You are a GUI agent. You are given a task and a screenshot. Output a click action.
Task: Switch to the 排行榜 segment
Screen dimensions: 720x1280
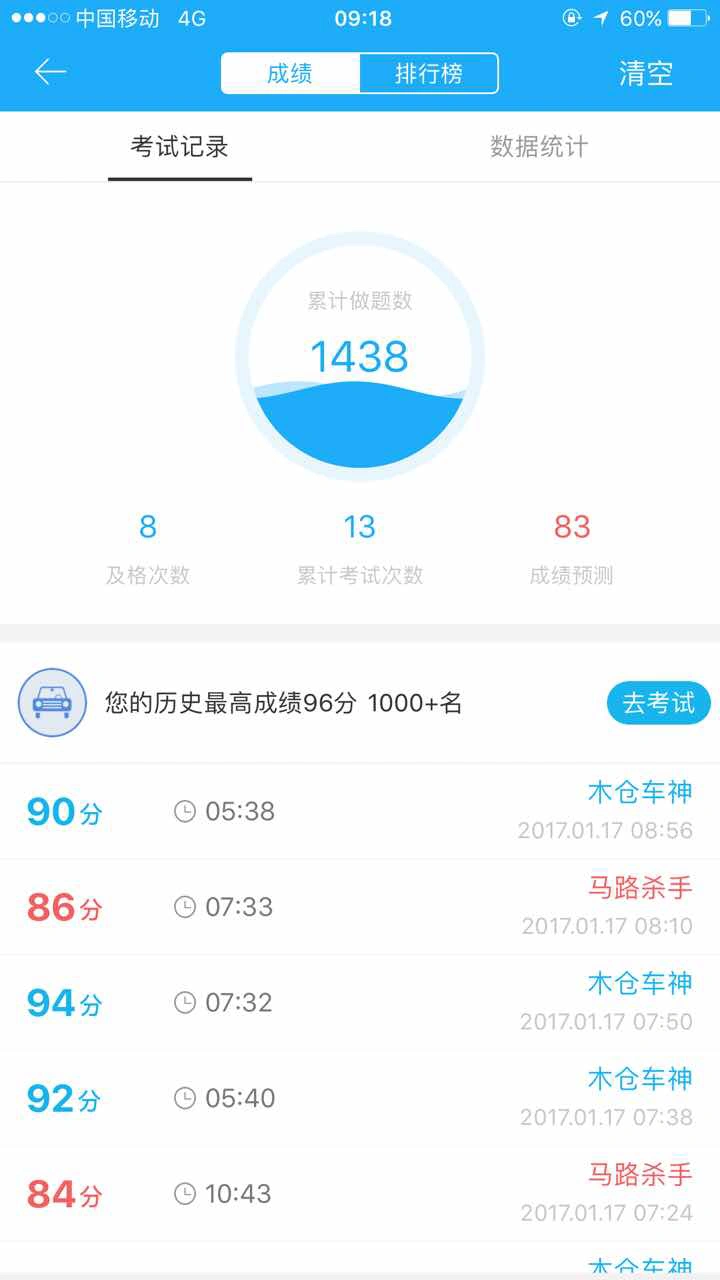tap(428, 73)
